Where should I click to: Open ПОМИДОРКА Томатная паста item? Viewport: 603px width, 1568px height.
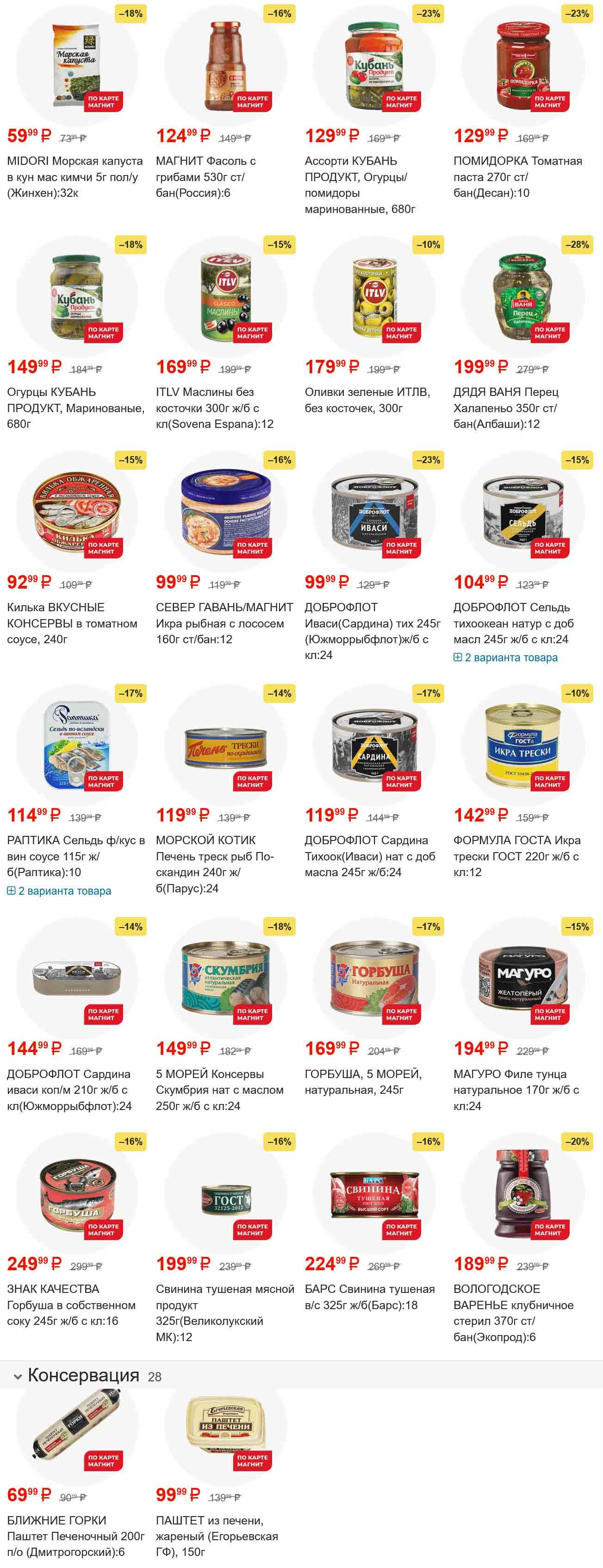(x=517, y=177)
